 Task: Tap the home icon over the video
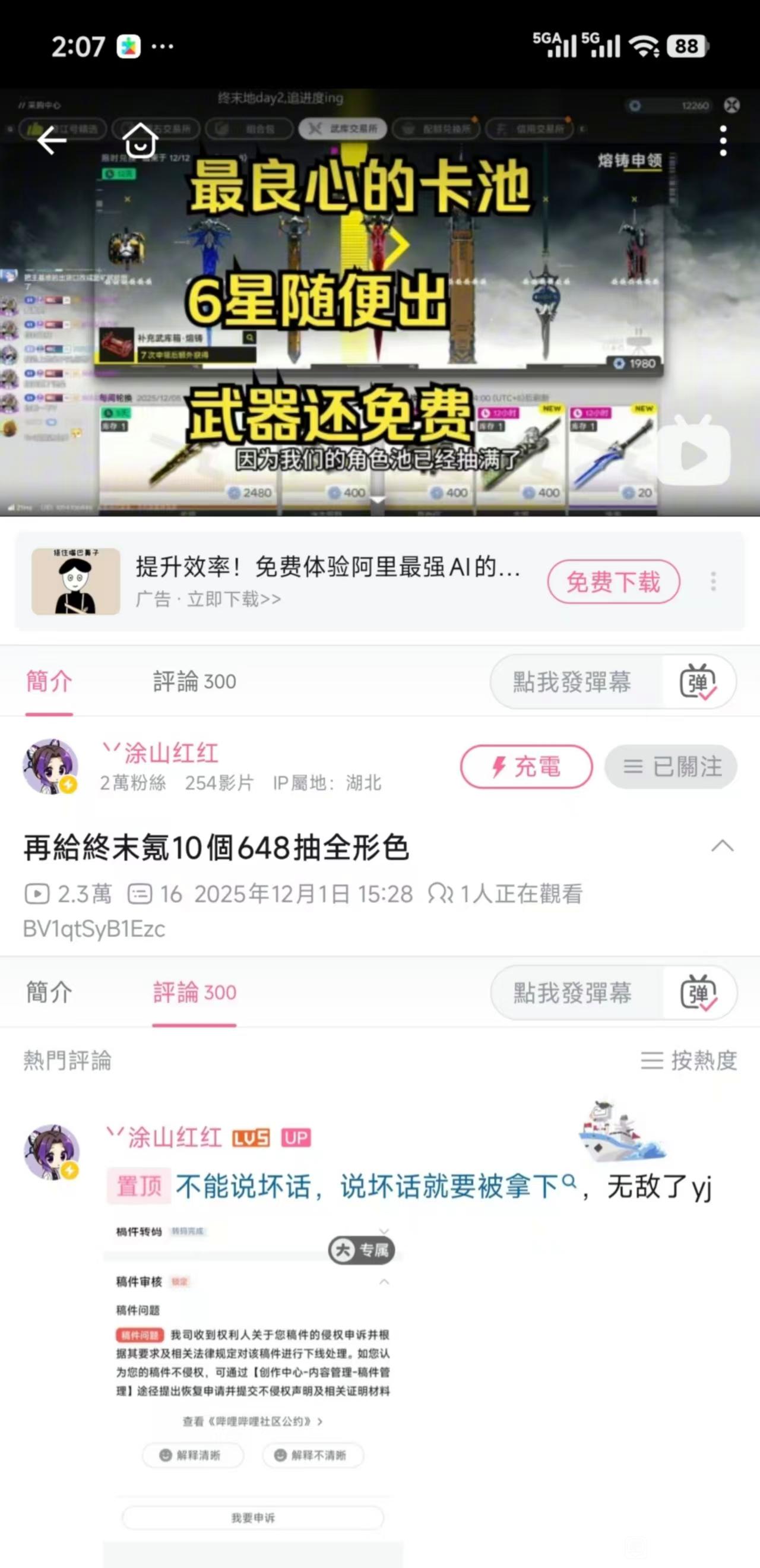[141, 141]
